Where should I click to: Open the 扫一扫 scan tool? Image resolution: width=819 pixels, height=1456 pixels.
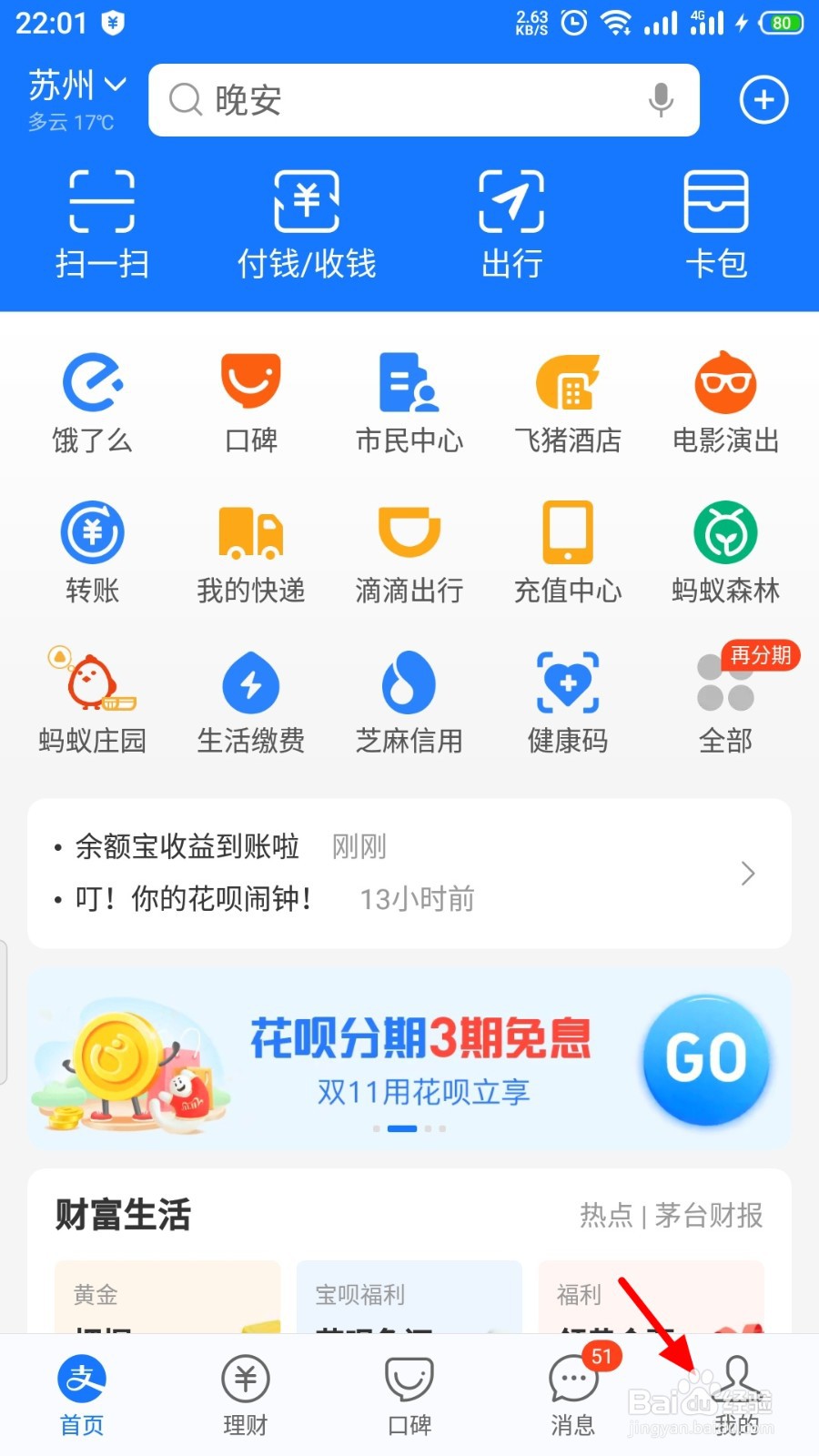[x=102, y=223]
